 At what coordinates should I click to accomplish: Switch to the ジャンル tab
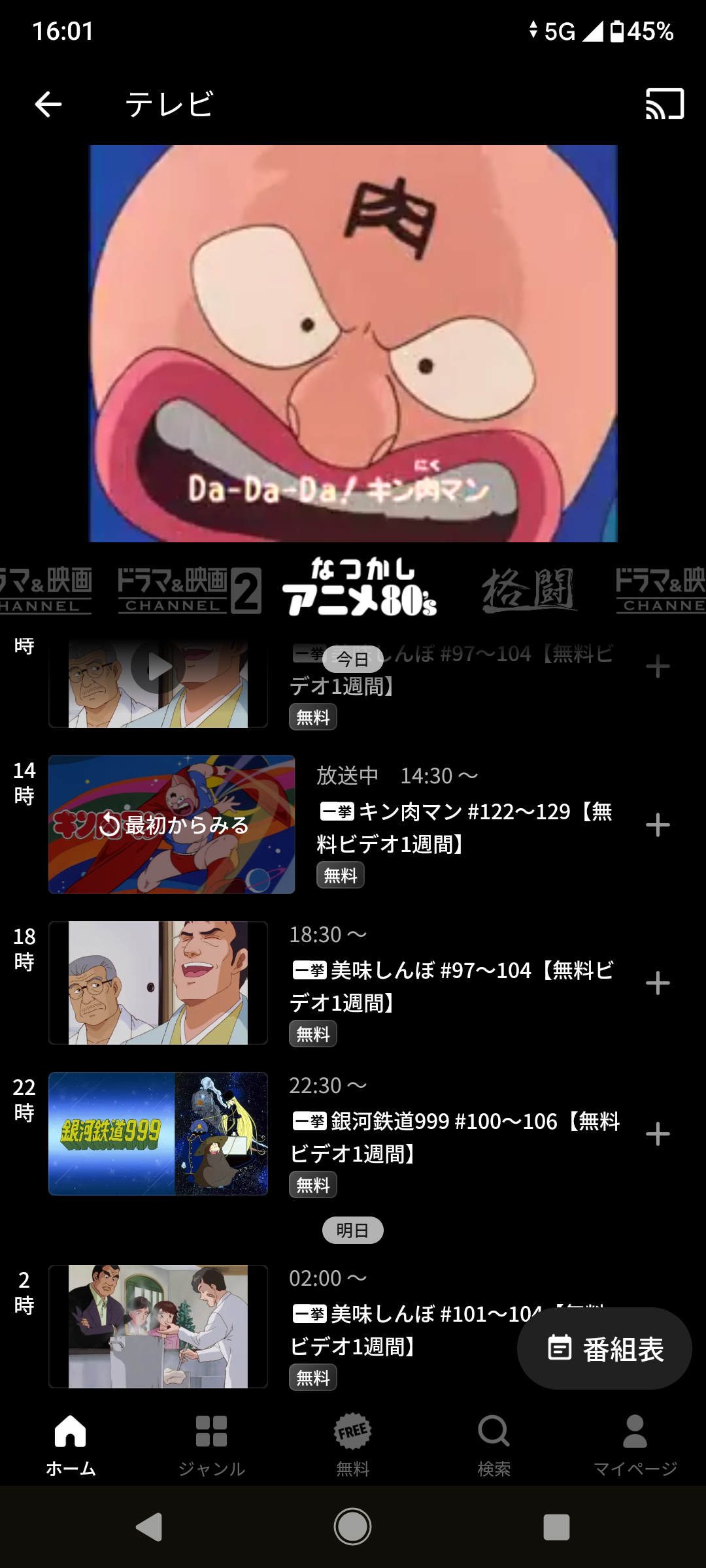tap(211, 1445)
